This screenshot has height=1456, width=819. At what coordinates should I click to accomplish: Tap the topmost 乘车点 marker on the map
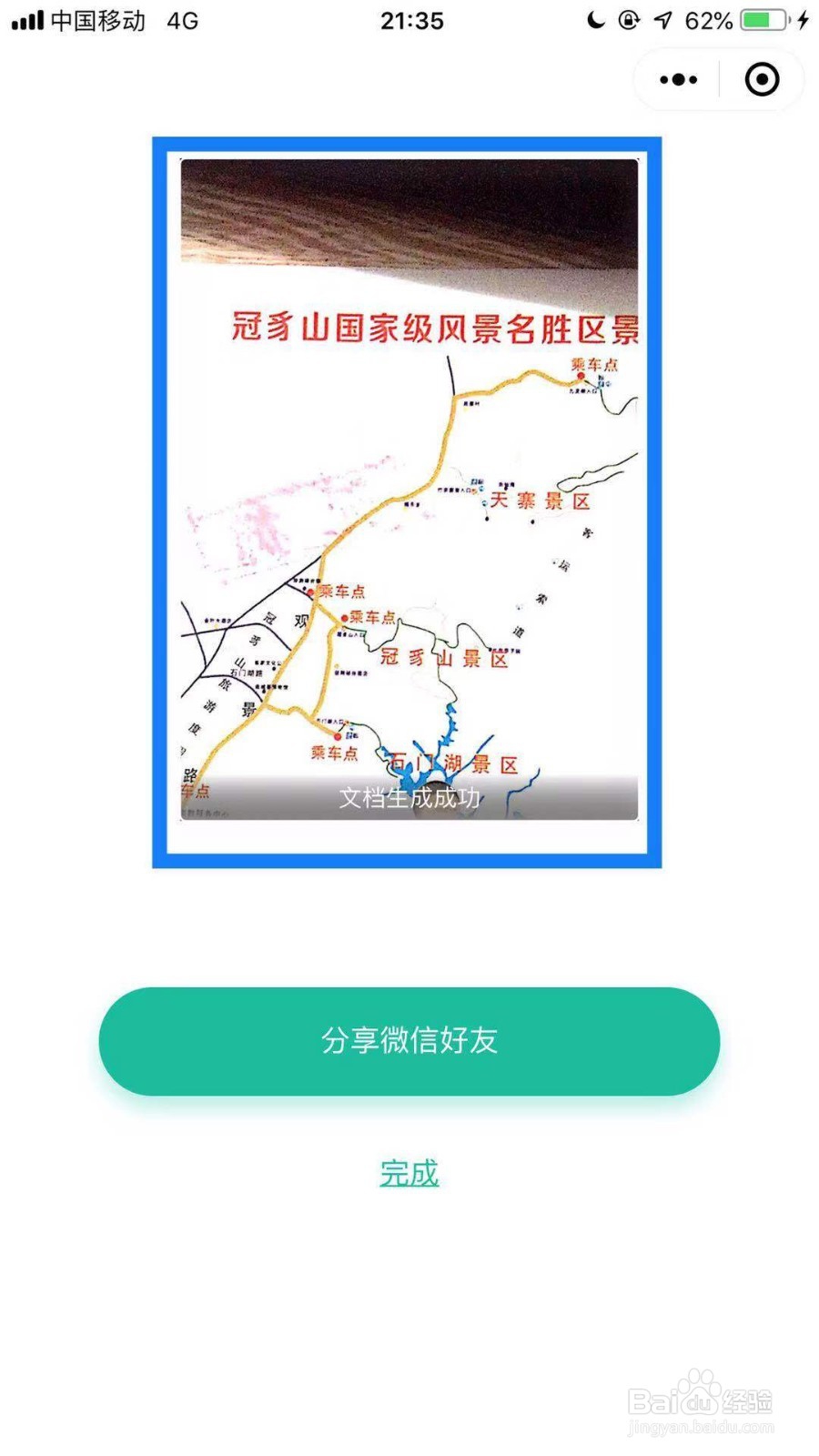pyautogui.click(x=596, y=364)
